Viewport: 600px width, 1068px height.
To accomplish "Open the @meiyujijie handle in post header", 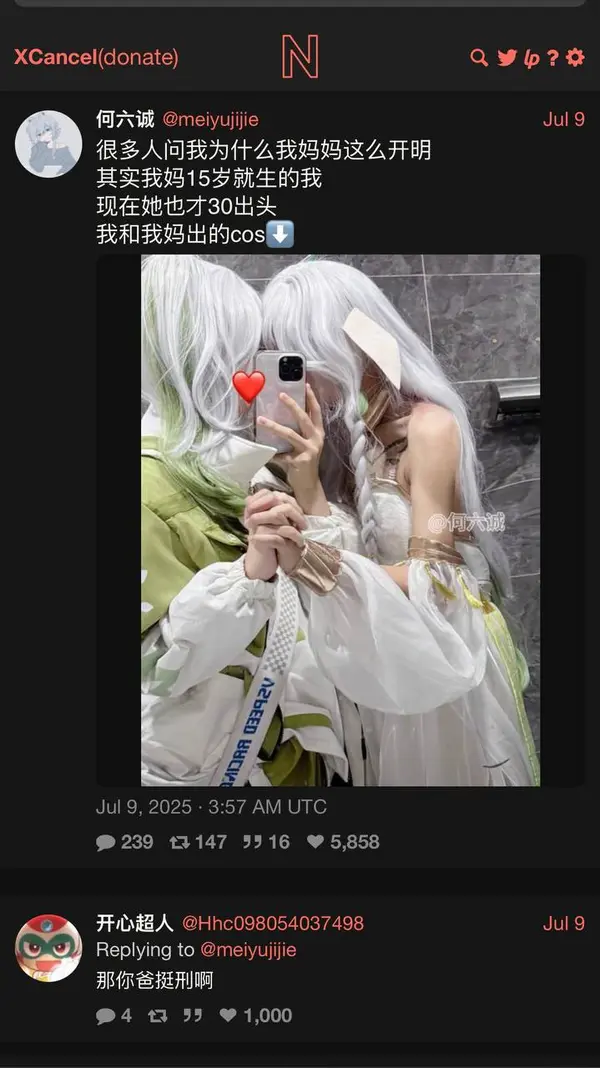I will 210,120.
